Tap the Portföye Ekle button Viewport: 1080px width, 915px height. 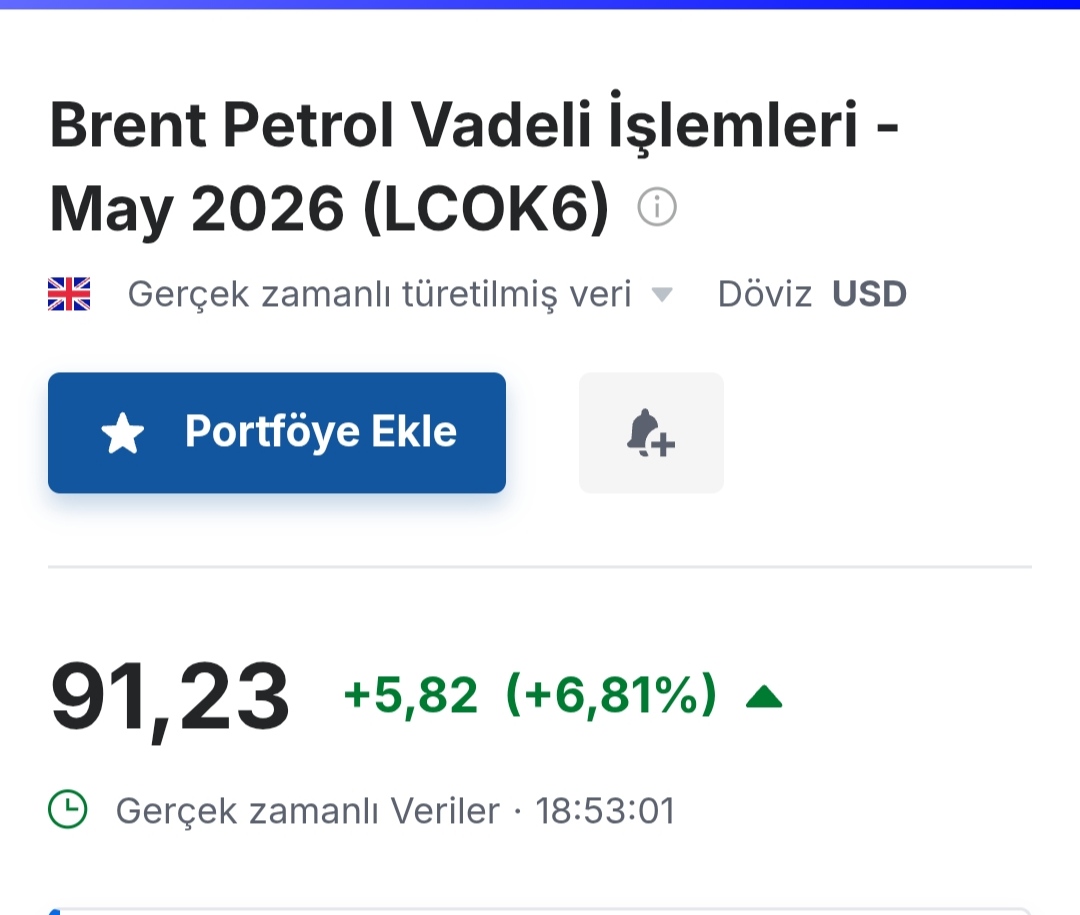tap(277, 433)
